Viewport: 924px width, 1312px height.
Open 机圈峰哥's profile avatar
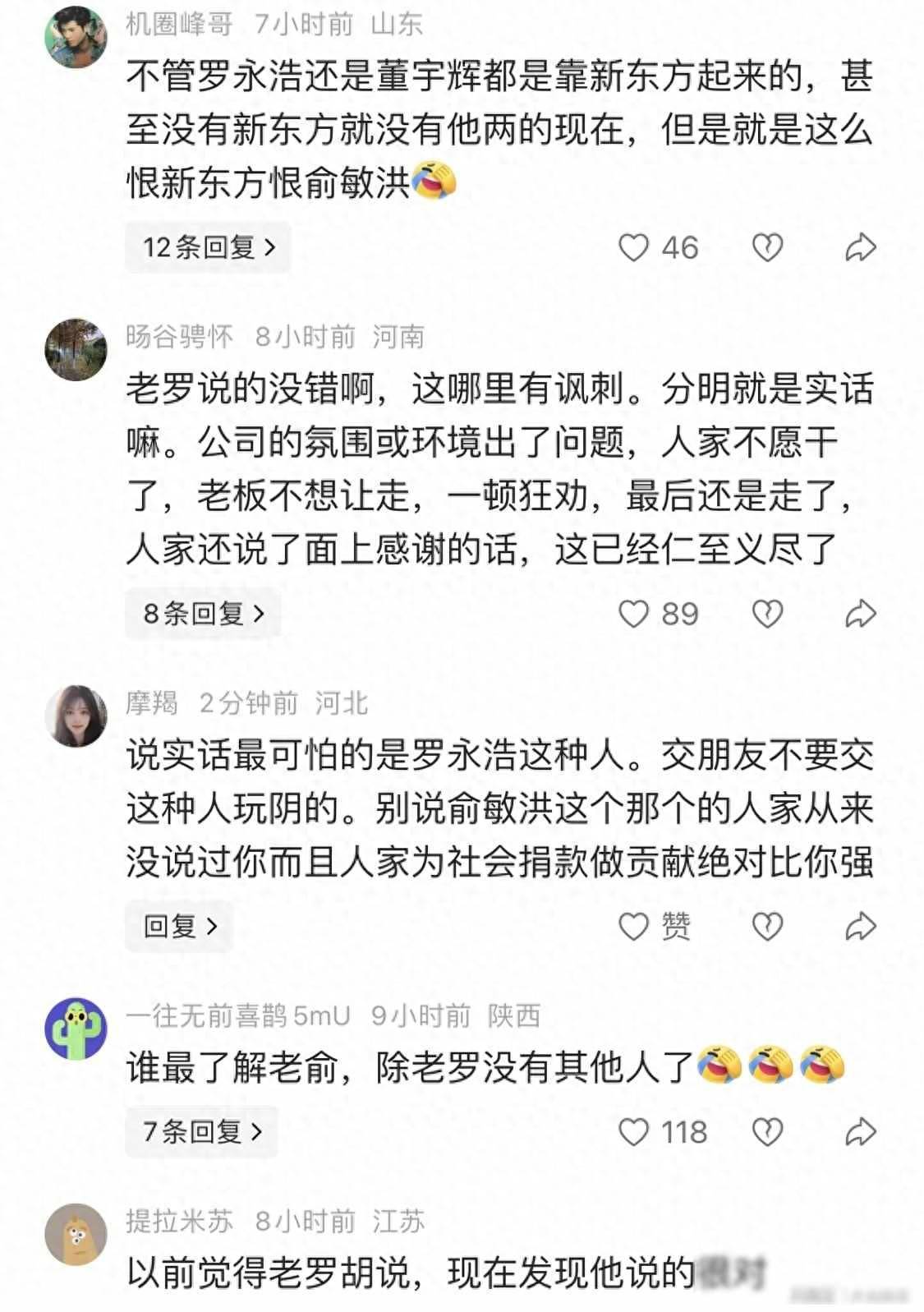point(76,36)
